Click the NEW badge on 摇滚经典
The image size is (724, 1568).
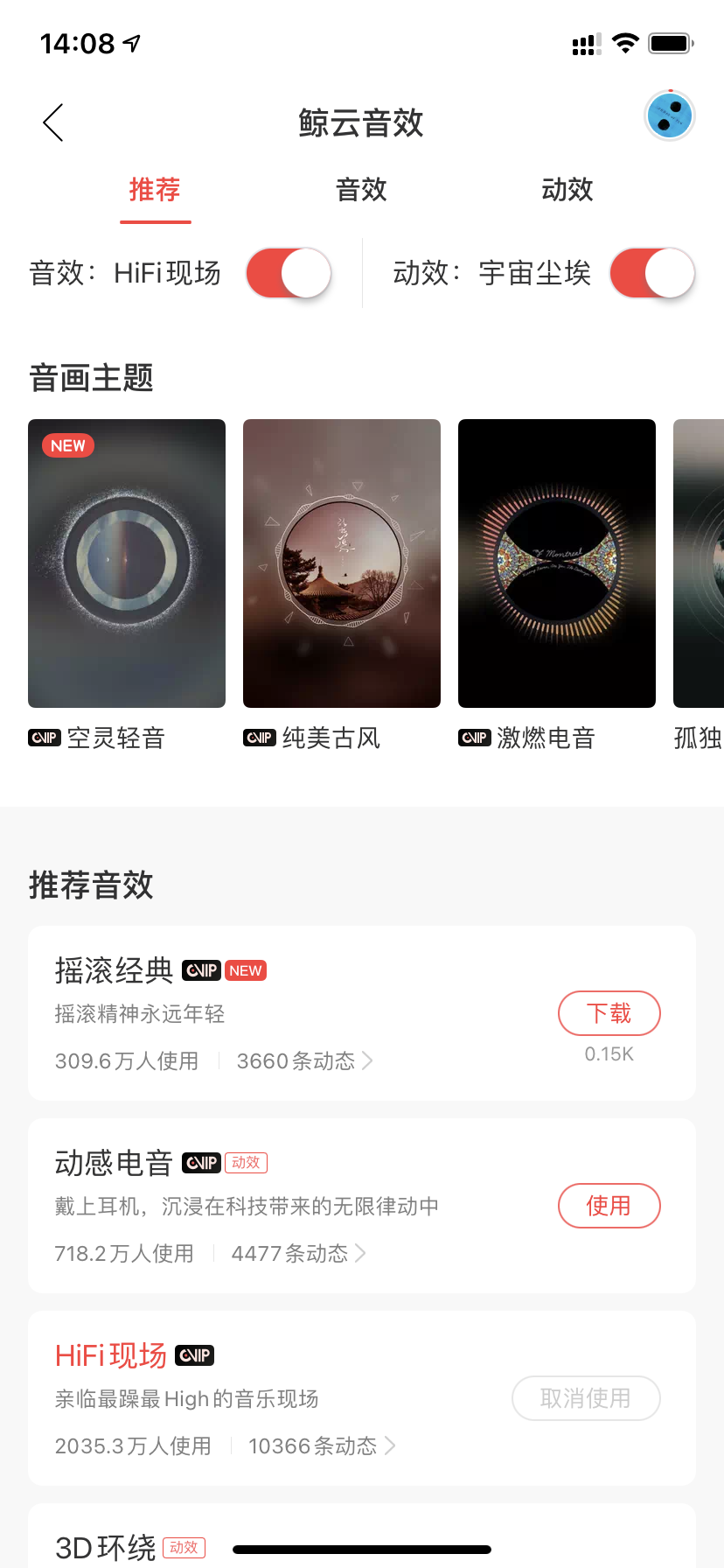click(246, 970)
